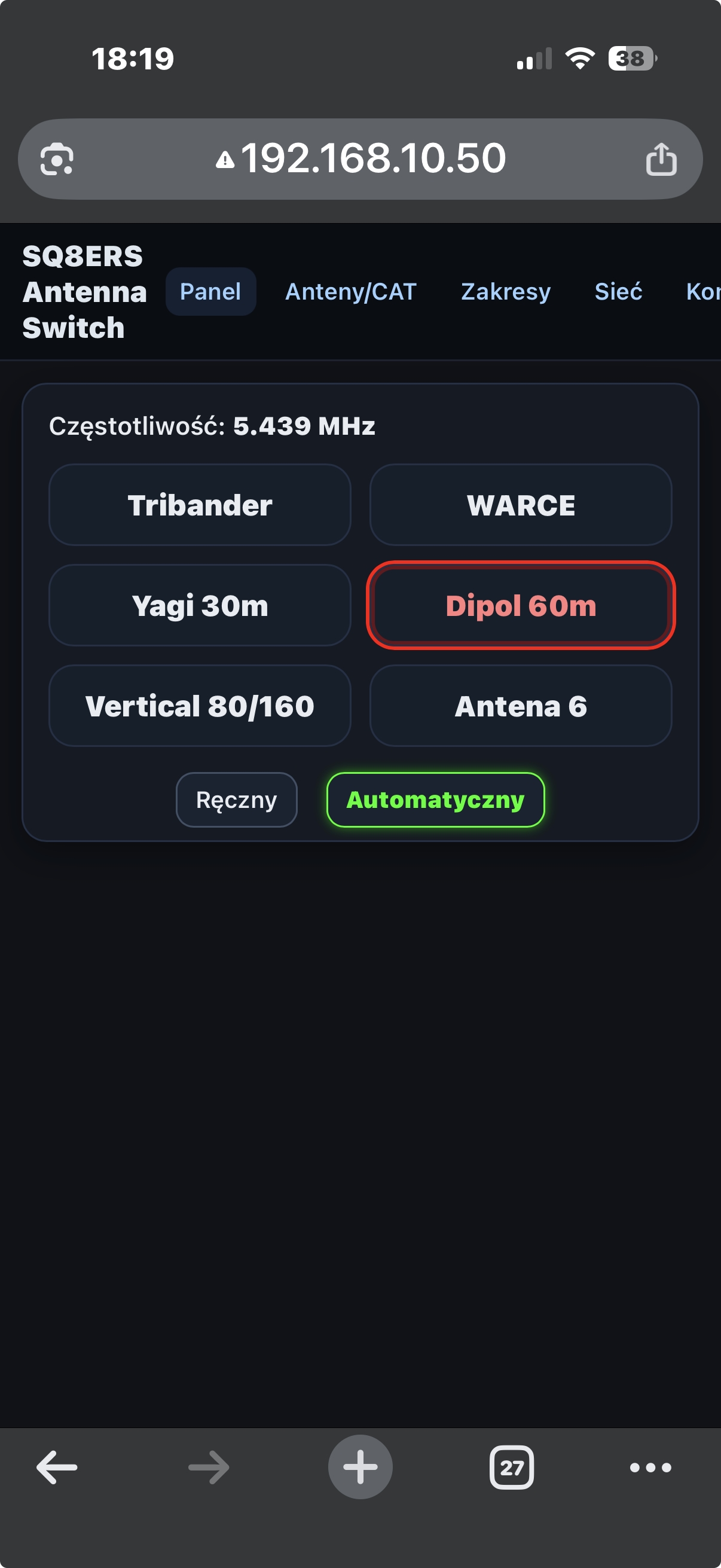Screen dimensions: 721x1568
Task: Switch to Ręczny manual mode
Action: [x=236, y=799]
